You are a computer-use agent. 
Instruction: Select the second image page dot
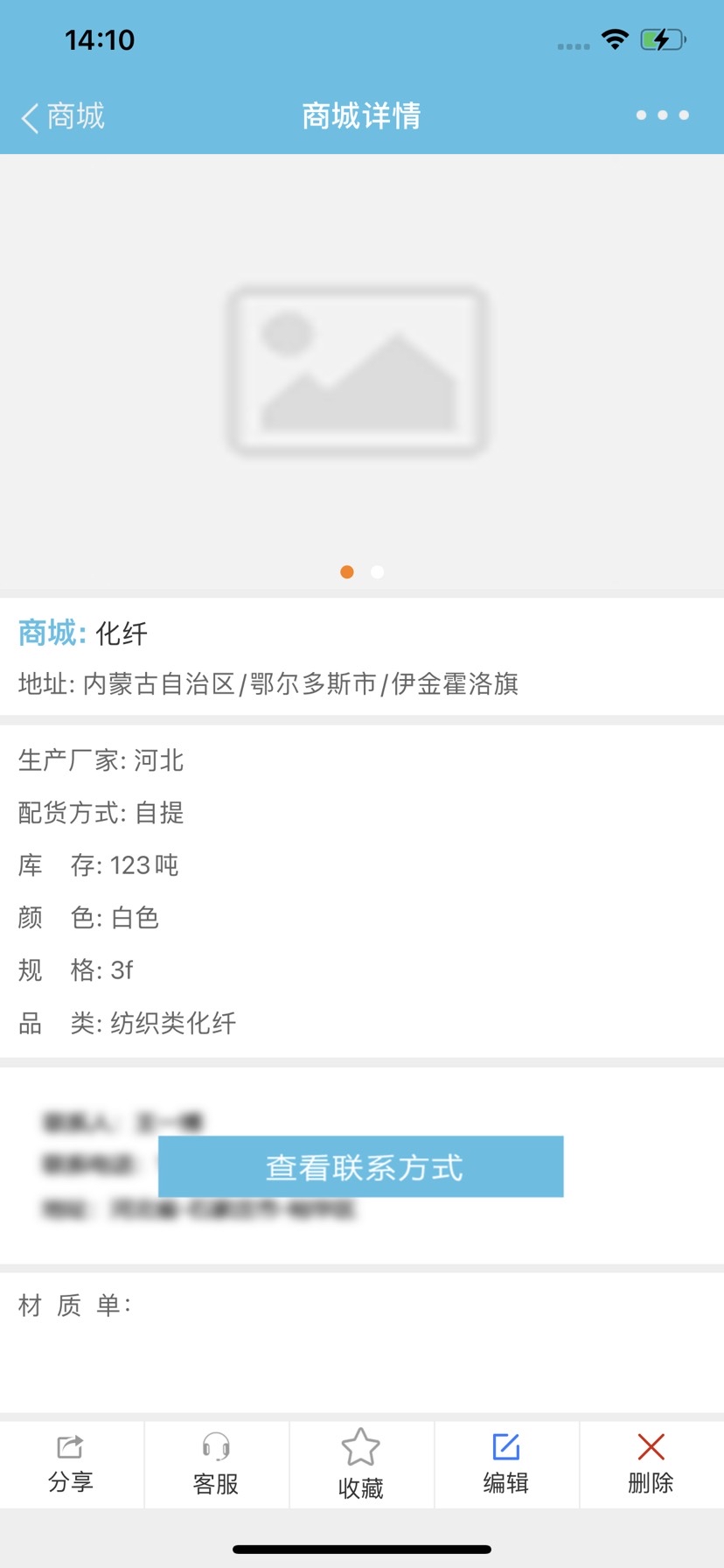(x=377, y=572)
